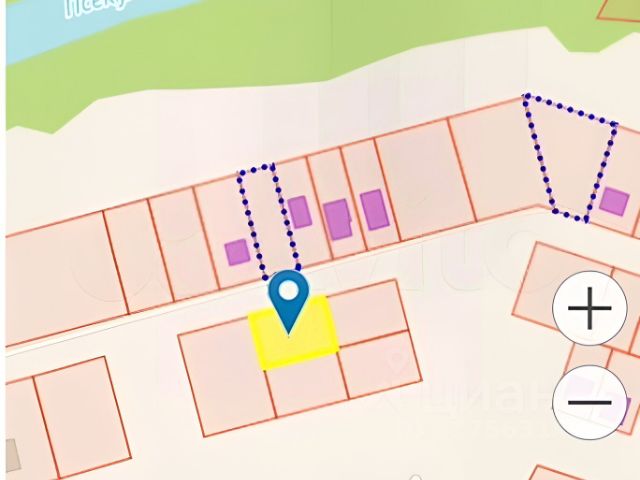Zoom out of the map

[x=589, y=403]
